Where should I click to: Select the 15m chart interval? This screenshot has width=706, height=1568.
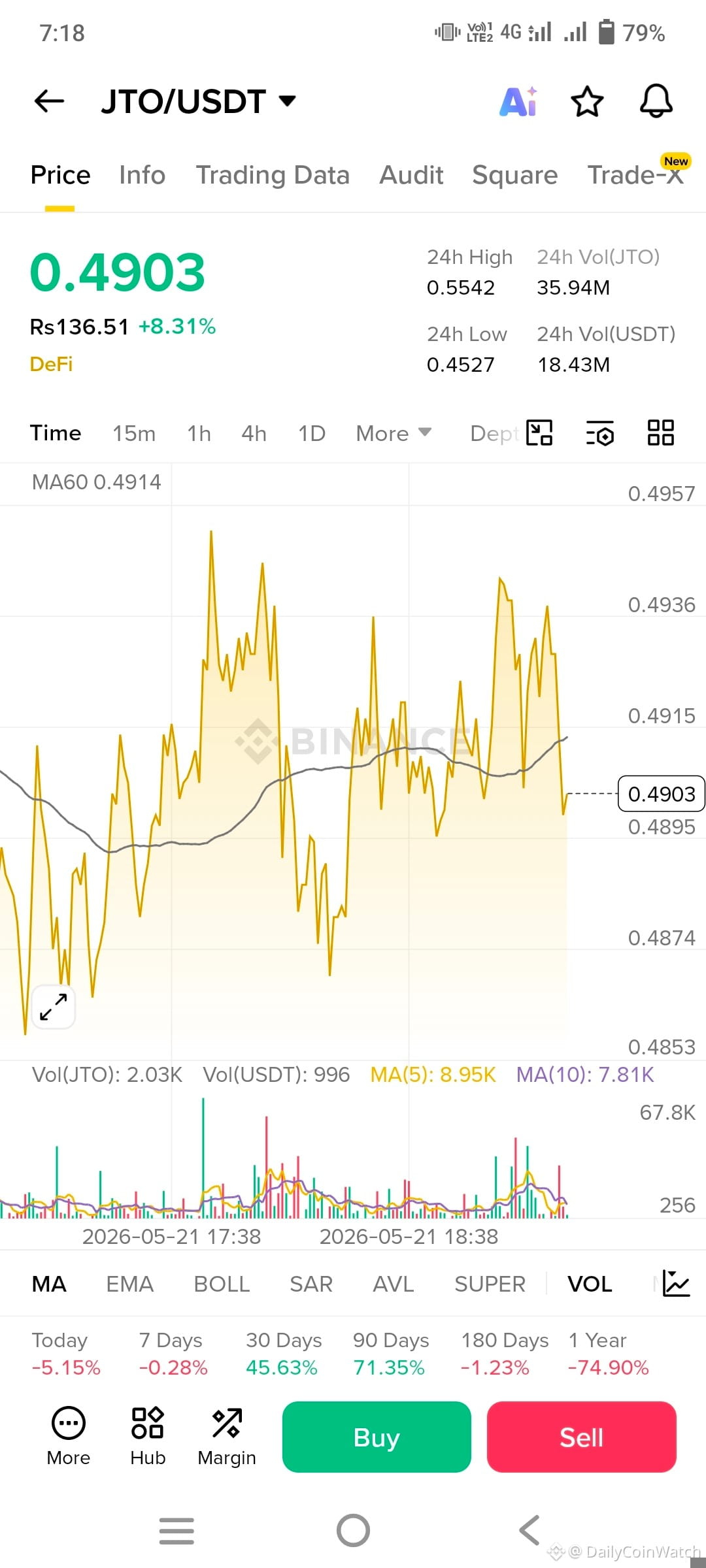click(x=134, y=433)
